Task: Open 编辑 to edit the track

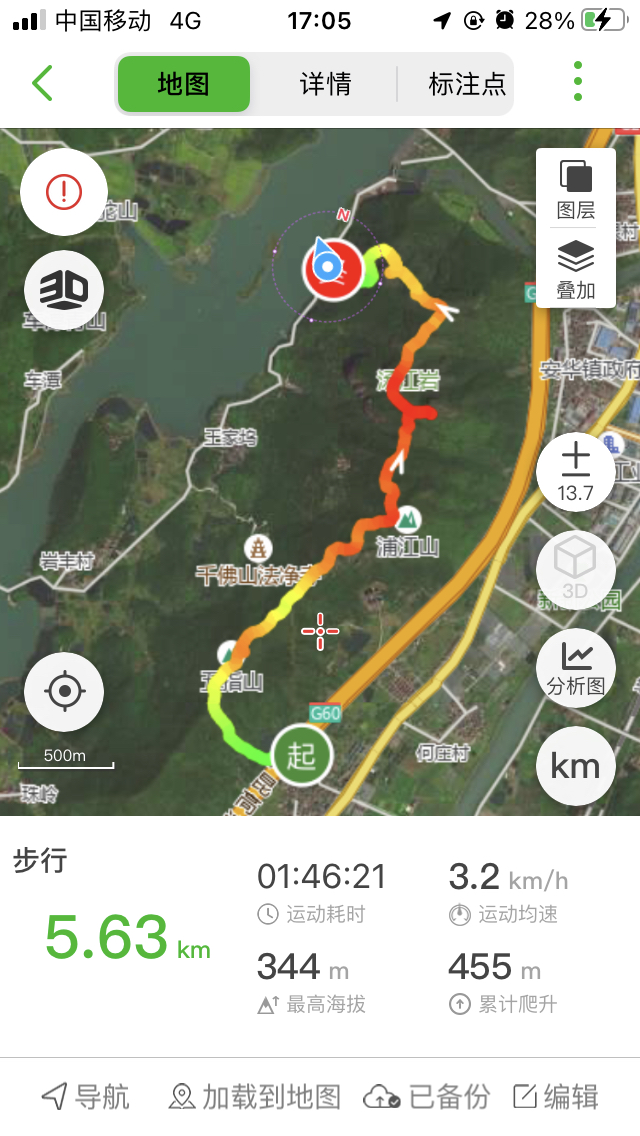Action: [x=556, y=1096]
